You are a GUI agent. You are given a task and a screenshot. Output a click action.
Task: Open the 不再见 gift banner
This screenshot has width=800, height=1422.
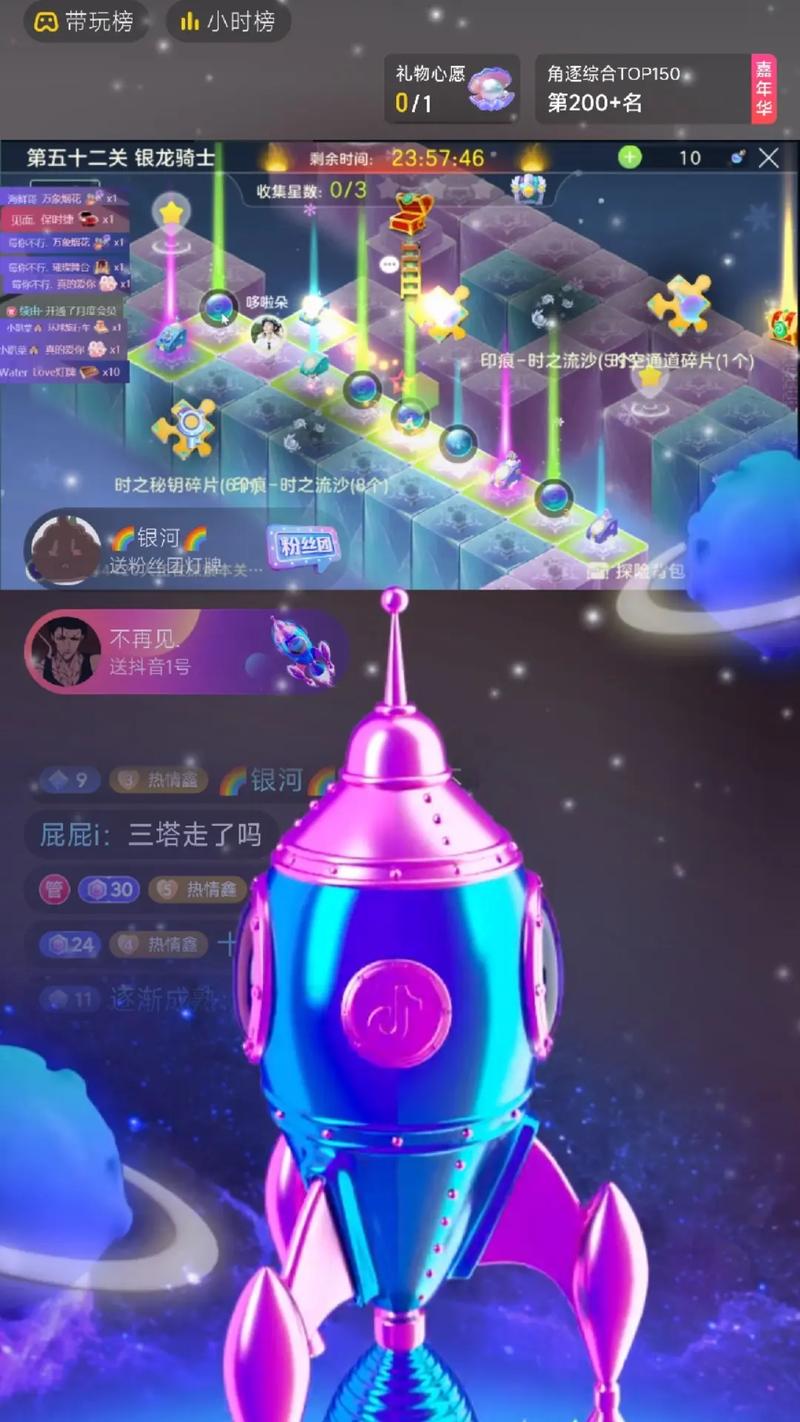tap(185, 651)
